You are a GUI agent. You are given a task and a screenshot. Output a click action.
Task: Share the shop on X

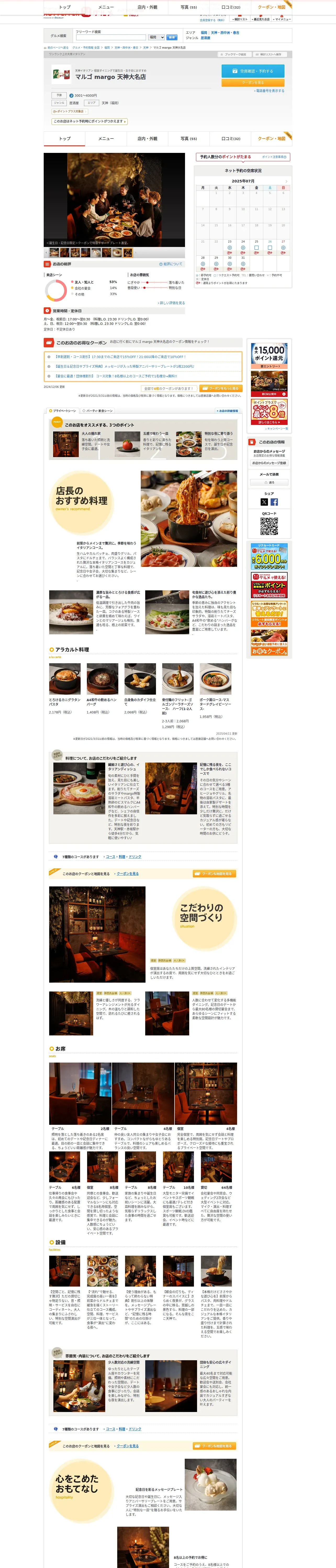(x=264, y=502)
